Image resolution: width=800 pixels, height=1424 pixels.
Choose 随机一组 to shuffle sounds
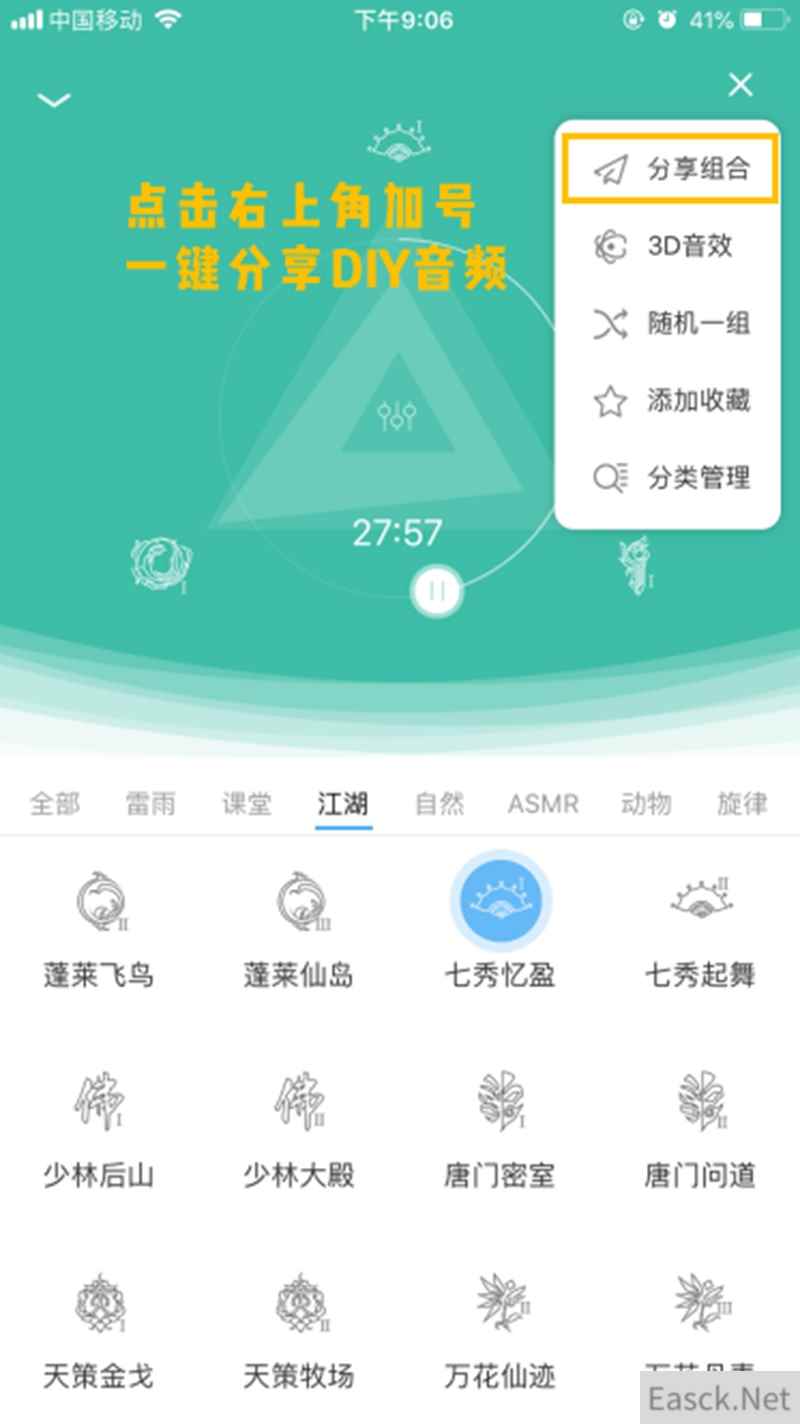click(669, 324)
